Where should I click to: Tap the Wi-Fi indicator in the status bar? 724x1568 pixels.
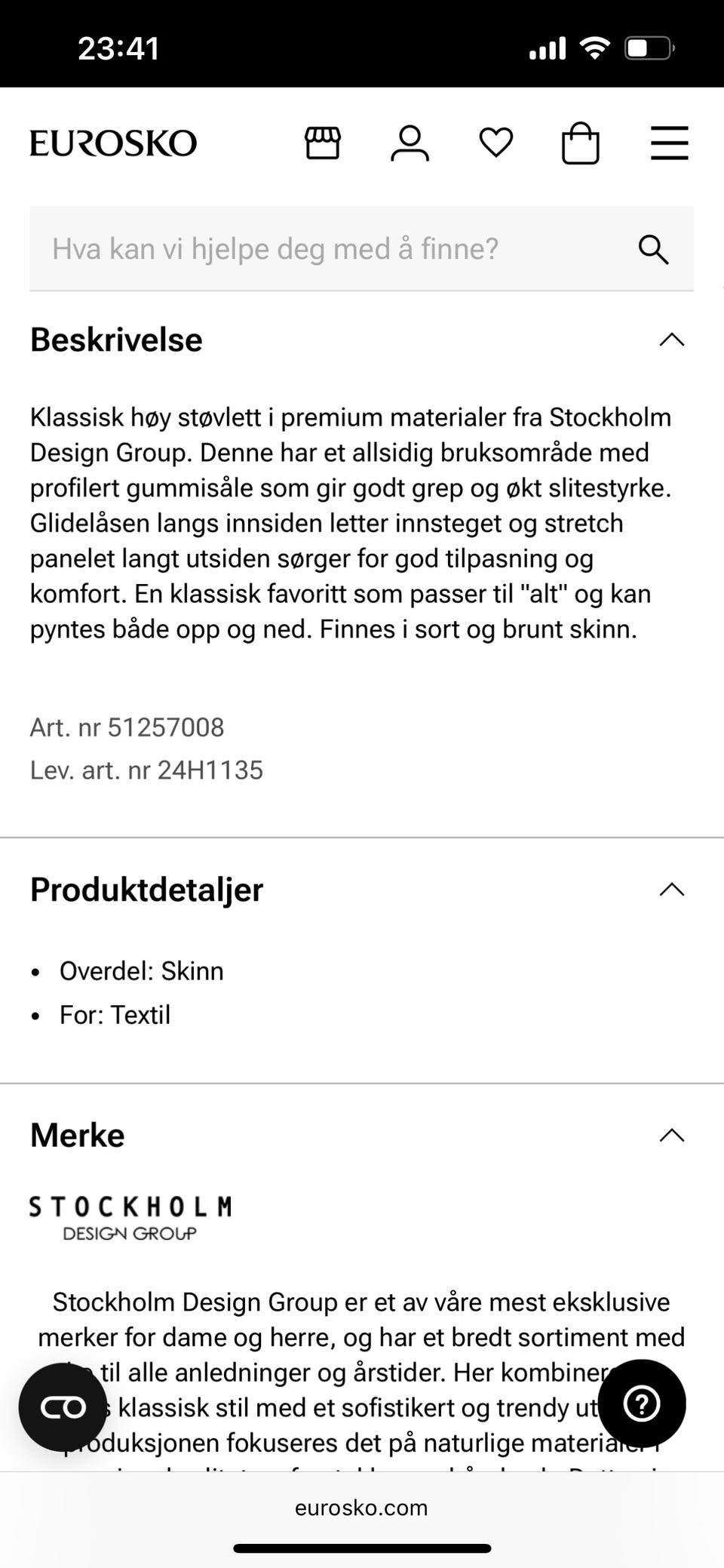[x=595, y=47]
